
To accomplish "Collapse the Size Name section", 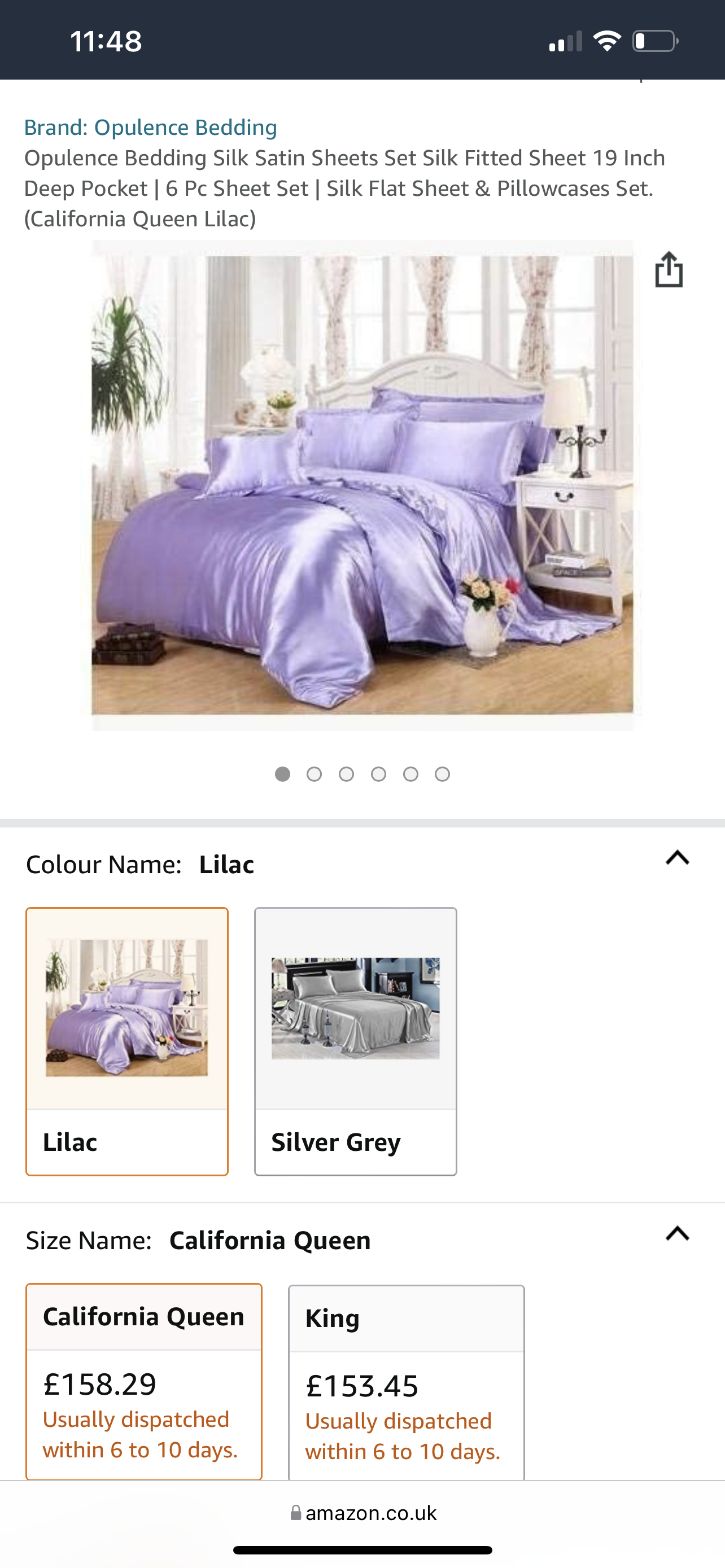I will (677, 1234).
